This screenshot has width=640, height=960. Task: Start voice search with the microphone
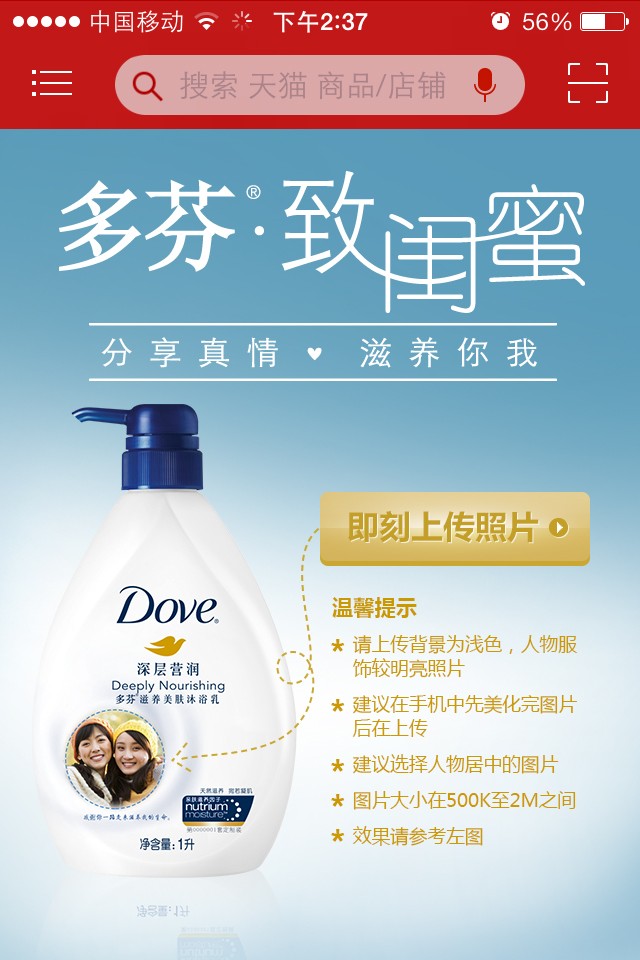pos(485,85)
